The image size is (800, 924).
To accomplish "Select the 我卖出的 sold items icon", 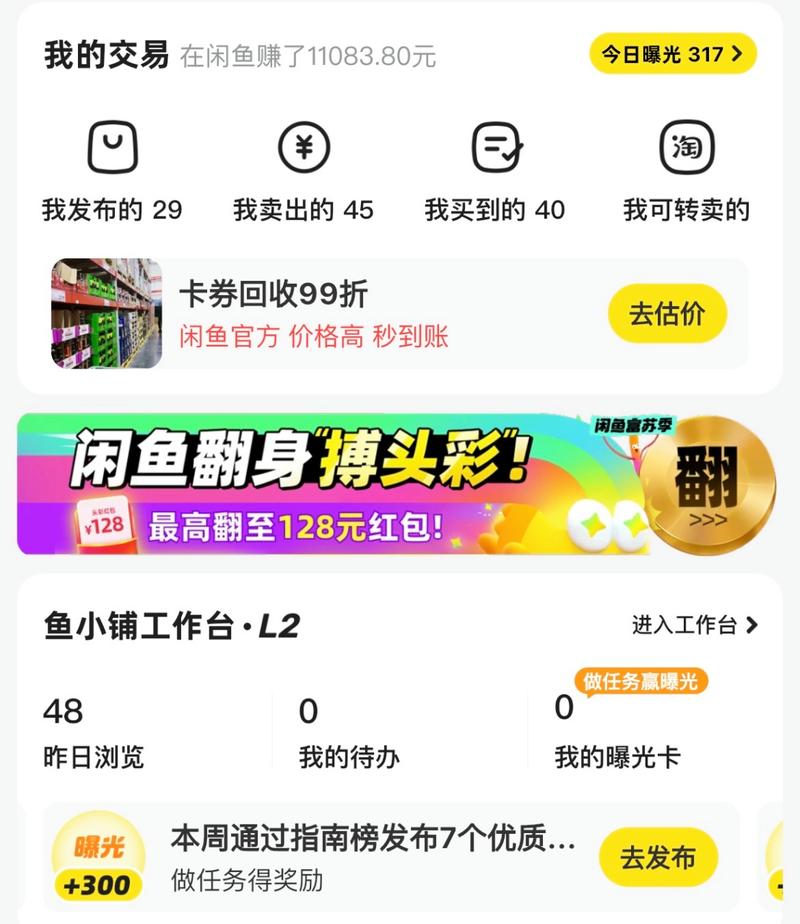I will 305,148.
